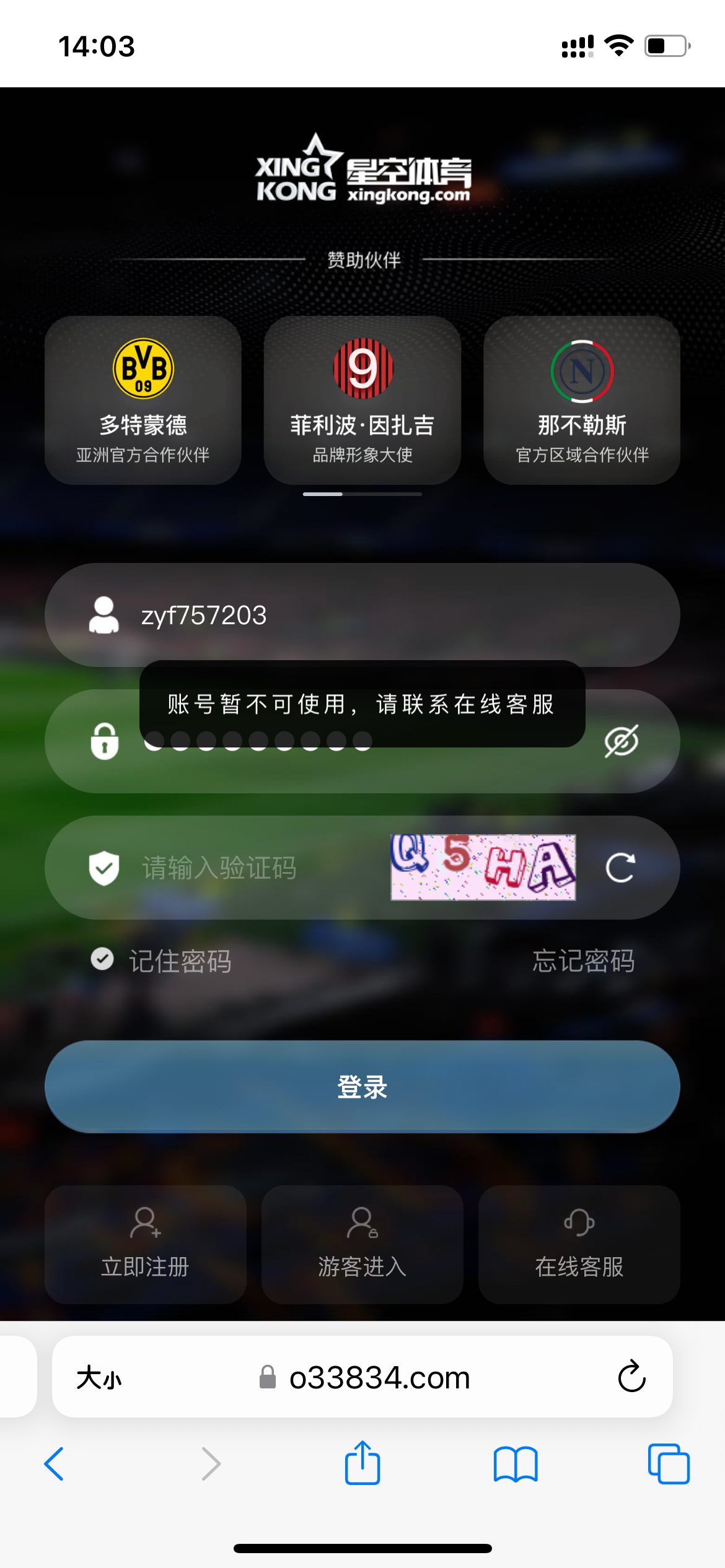This screenshot has width=725, height=1568.
Task: Tap the carousel page indicator dots
Action: pos(362,494)
